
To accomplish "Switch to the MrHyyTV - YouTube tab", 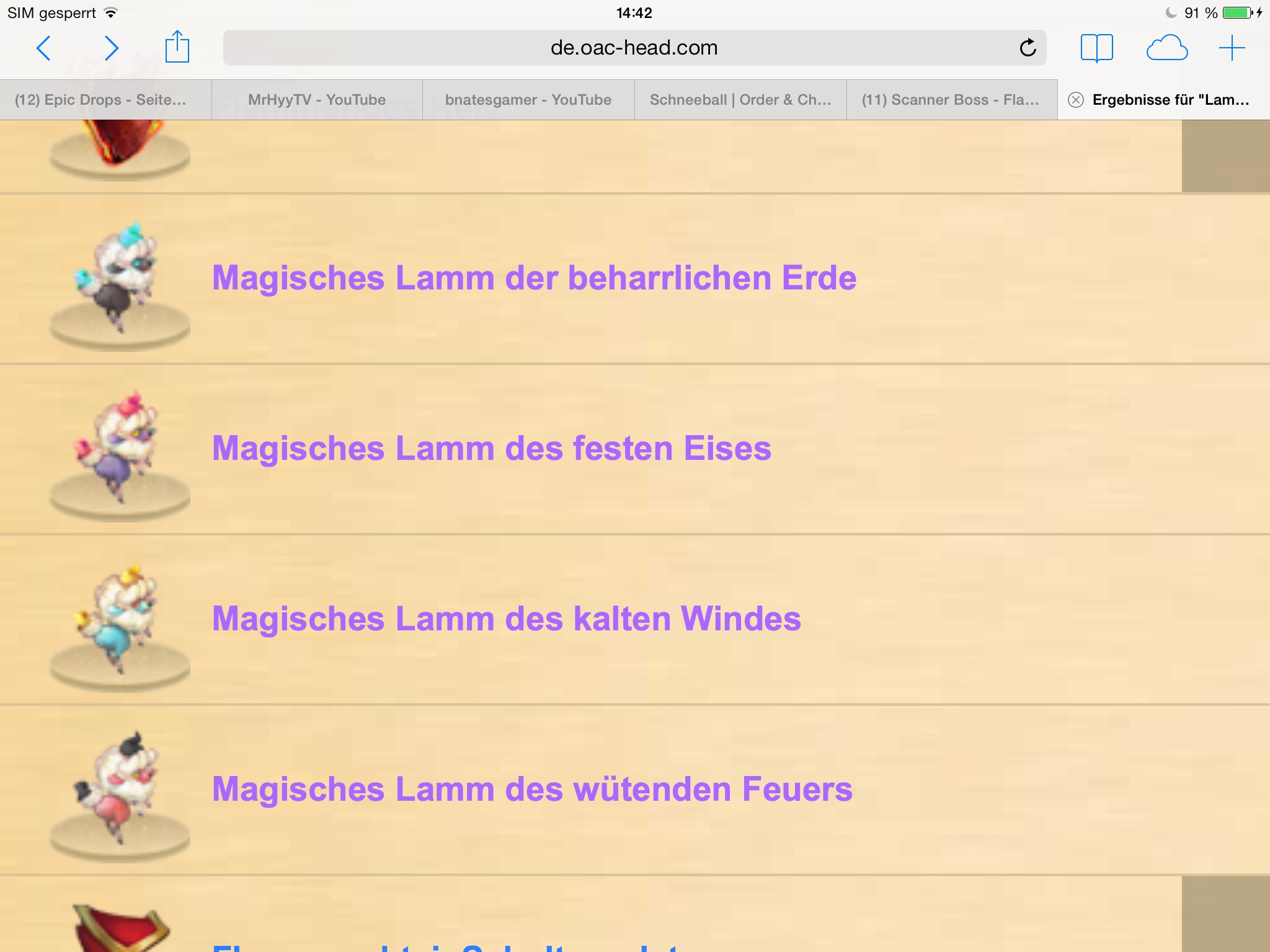I will pos(317,100).
